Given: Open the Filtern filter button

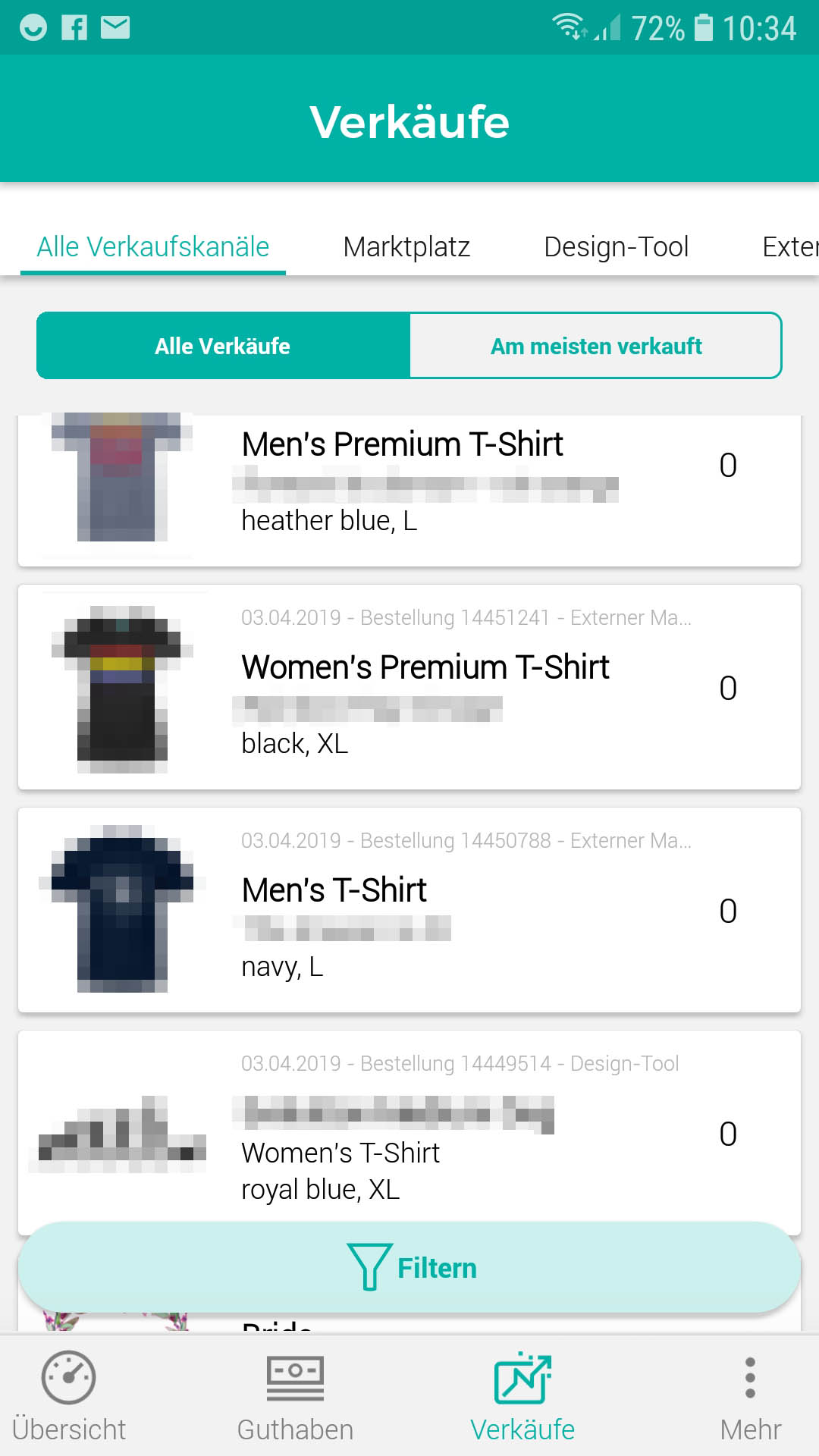Looking at the screenshot, I should tap(409, 1267).
